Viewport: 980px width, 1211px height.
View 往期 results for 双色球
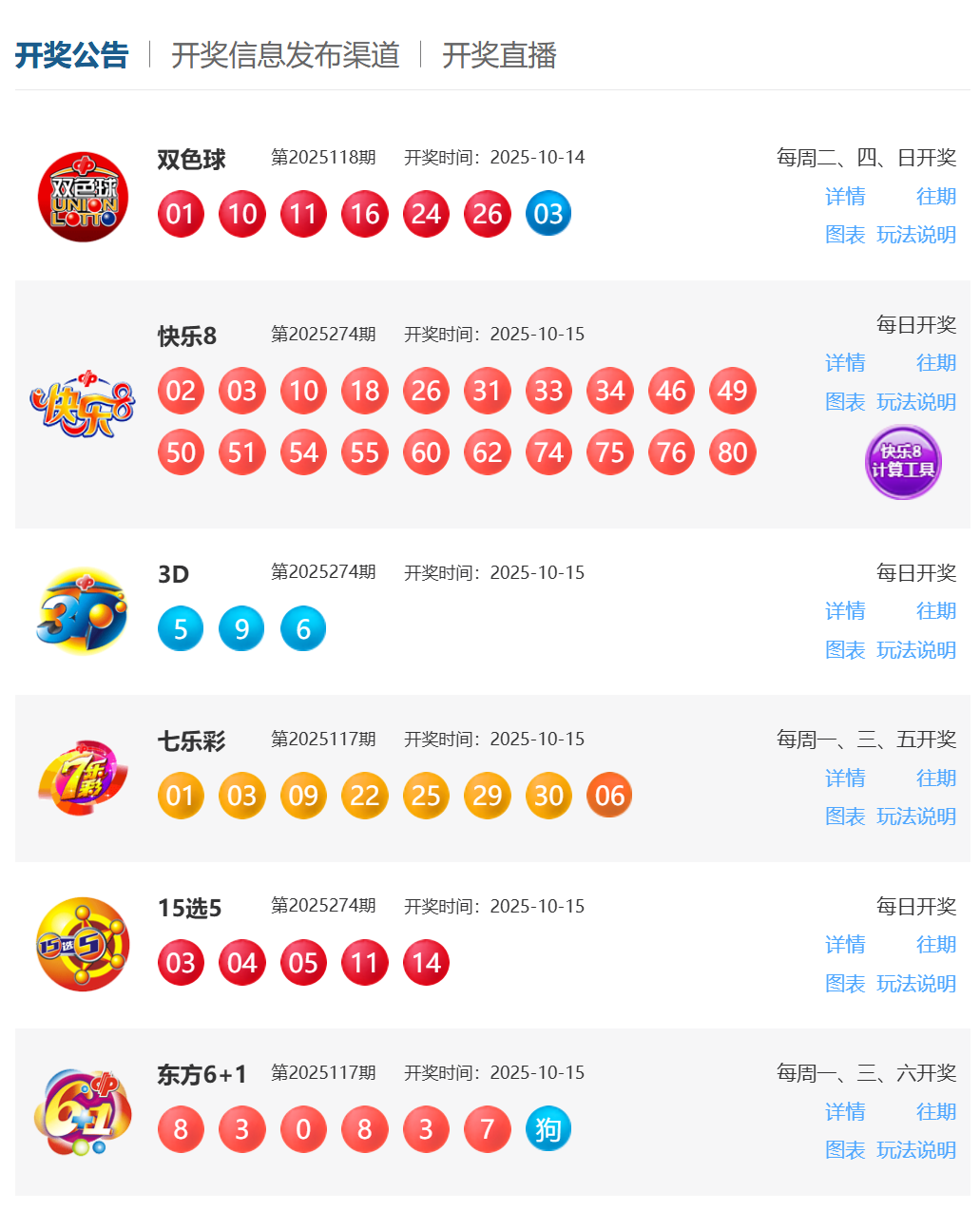click(935, 197)
